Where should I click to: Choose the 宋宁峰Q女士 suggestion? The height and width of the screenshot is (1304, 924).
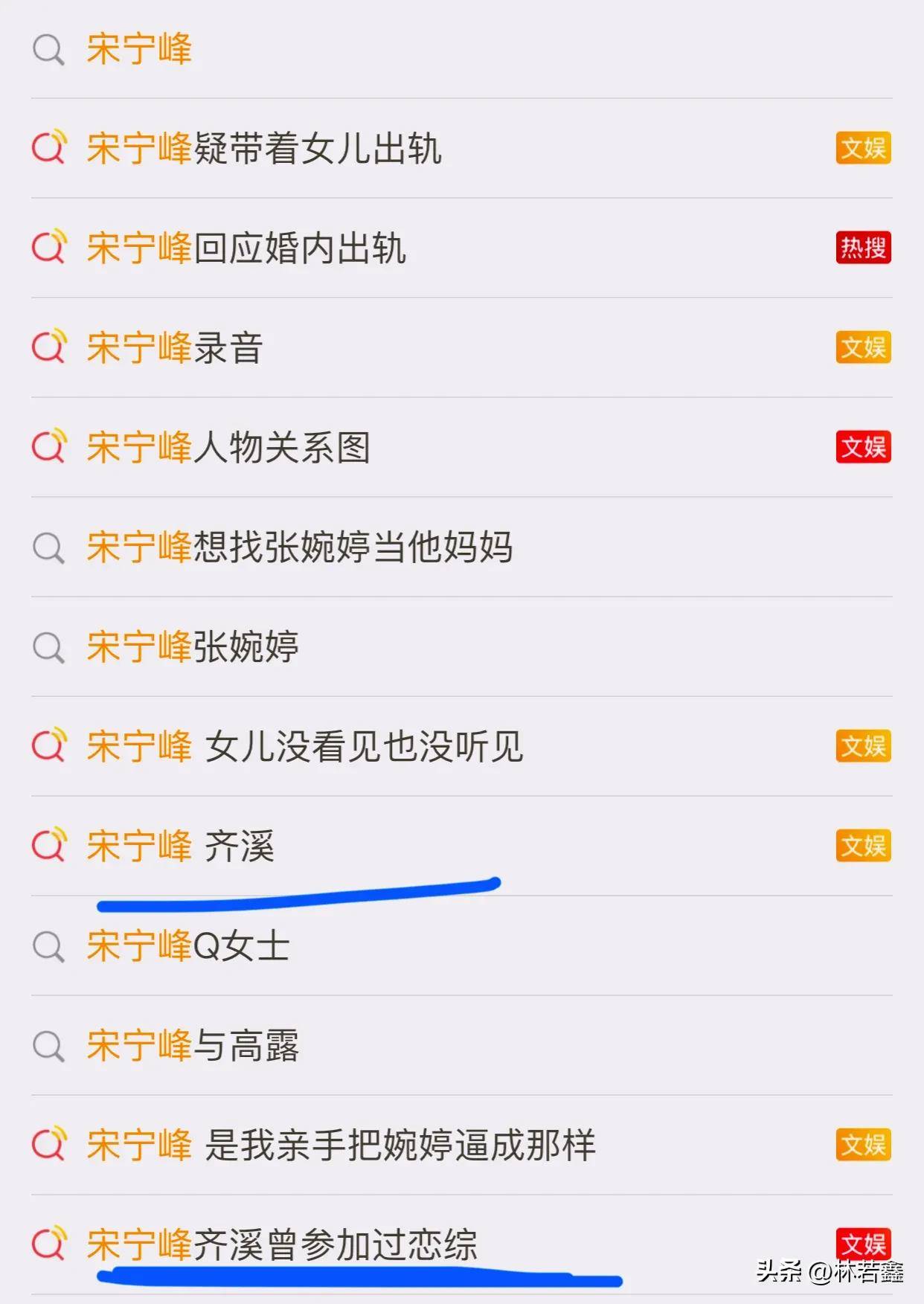pyautogui.click(x=188, y=945)
